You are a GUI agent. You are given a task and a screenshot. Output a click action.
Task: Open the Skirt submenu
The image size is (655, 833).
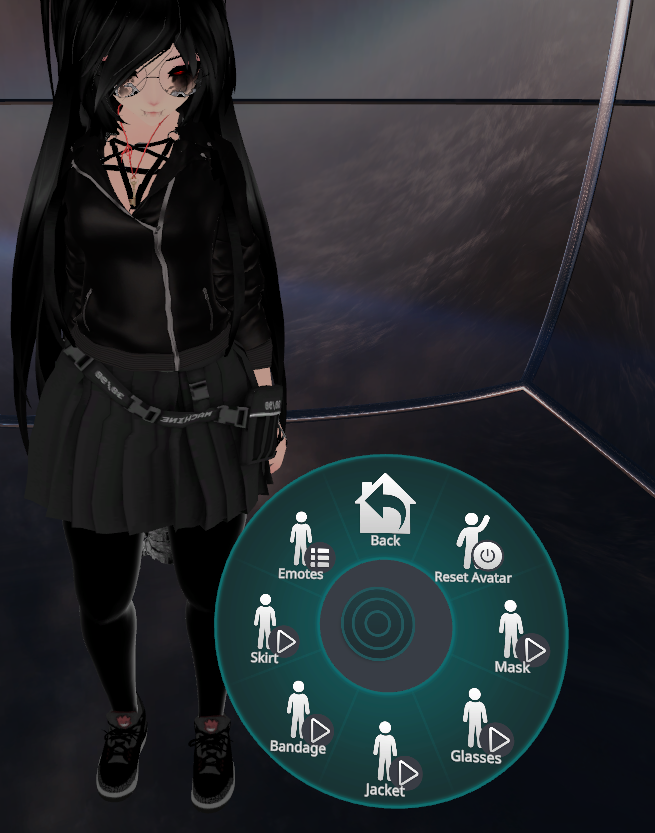(x=269, y=628)
